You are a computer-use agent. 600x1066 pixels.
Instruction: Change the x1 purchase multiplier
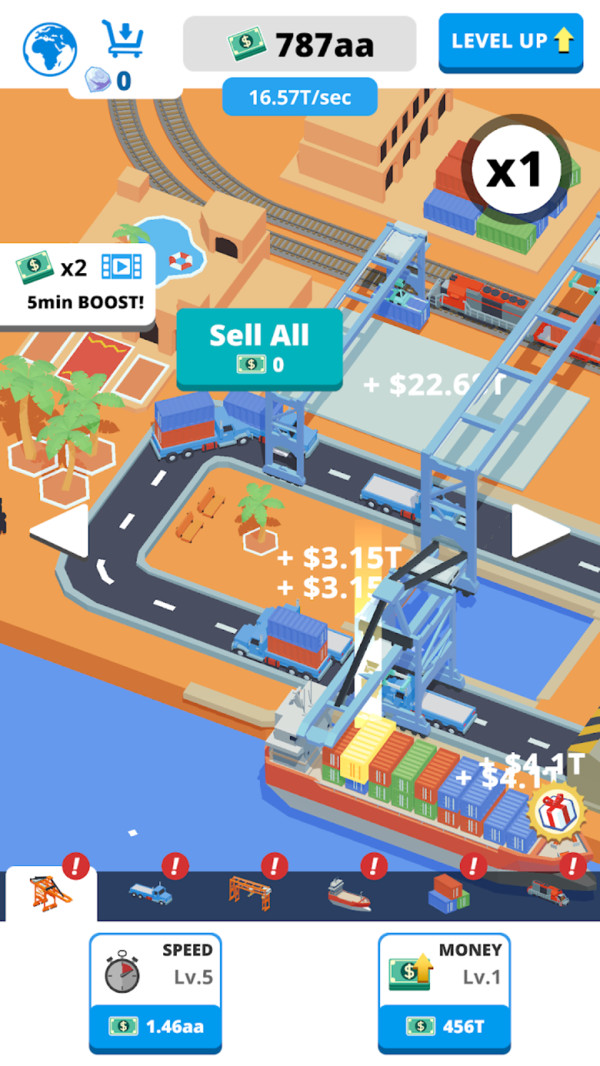pyautogui.click(x=514, y=171)
